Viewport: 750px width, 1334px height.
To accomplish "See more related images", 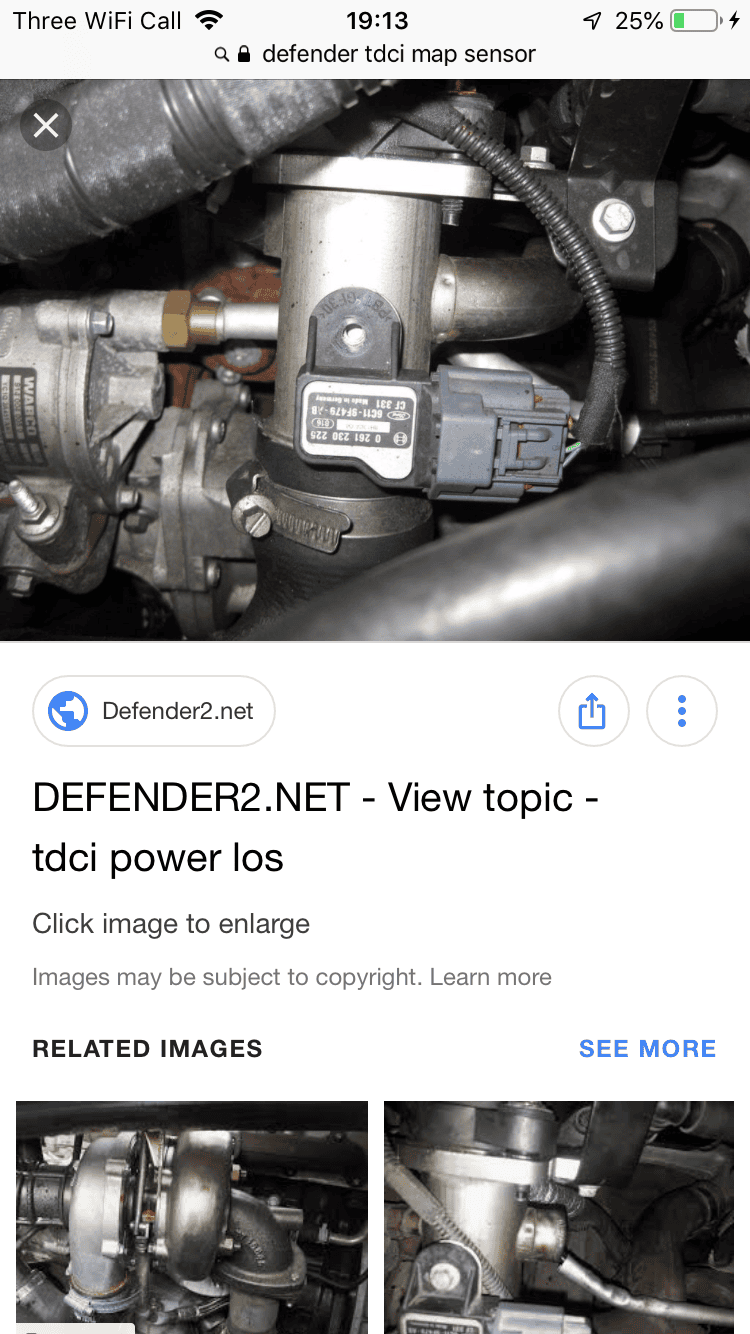I will pyautogui.click(x=648, y=1049).
